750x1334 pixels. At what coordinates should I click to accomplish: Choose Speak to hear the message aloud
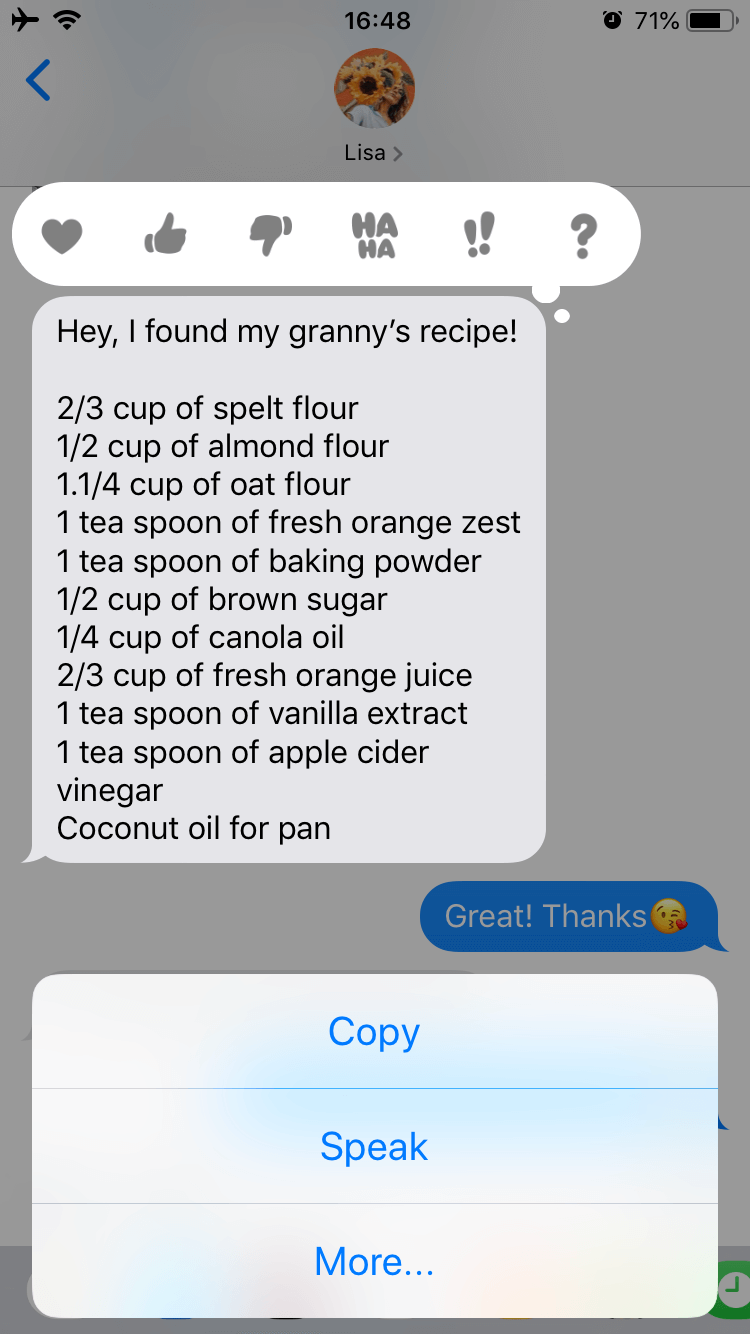[373, 1146]
